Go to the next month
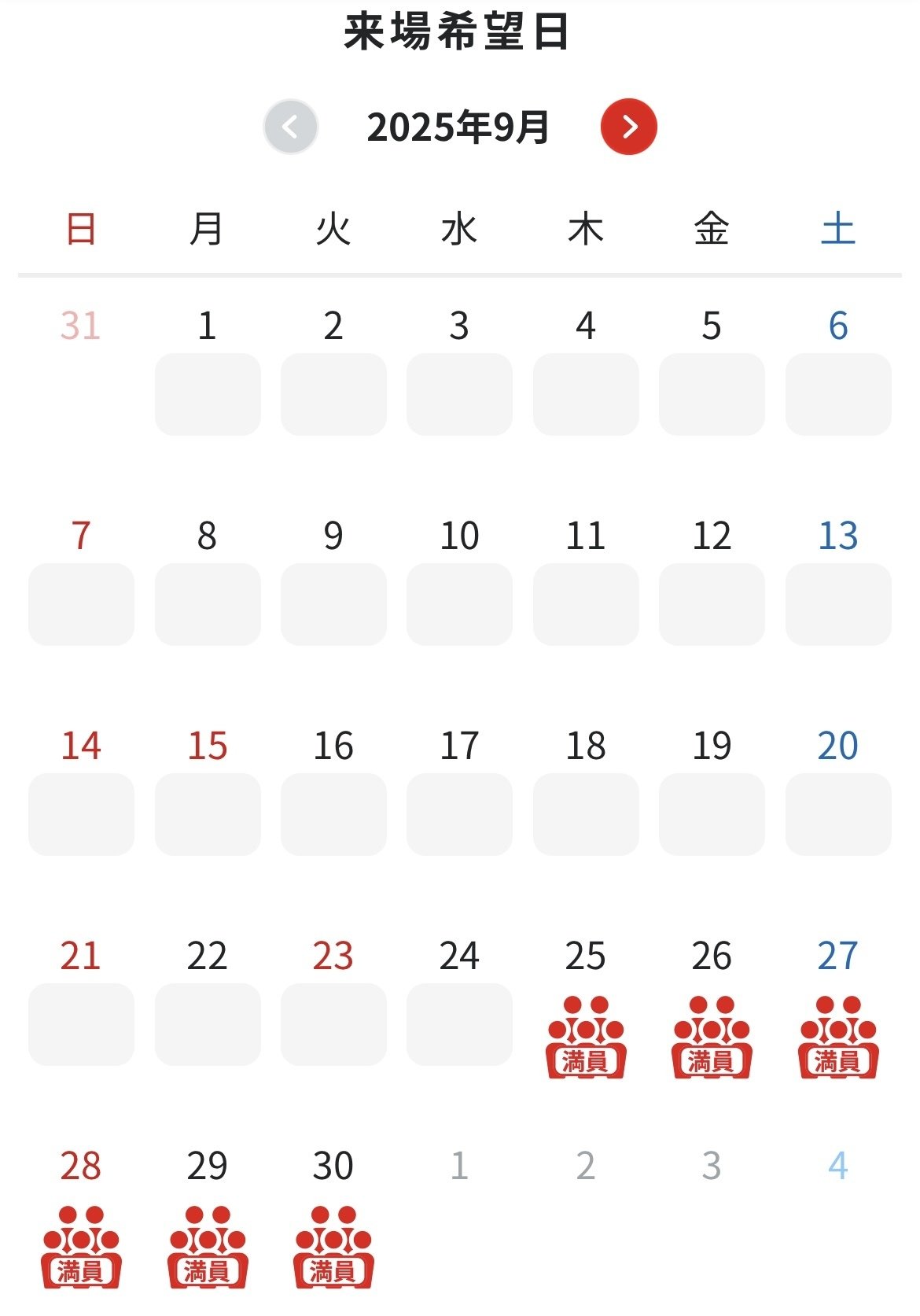This screenshot has height=1316, width=920. 628,127
